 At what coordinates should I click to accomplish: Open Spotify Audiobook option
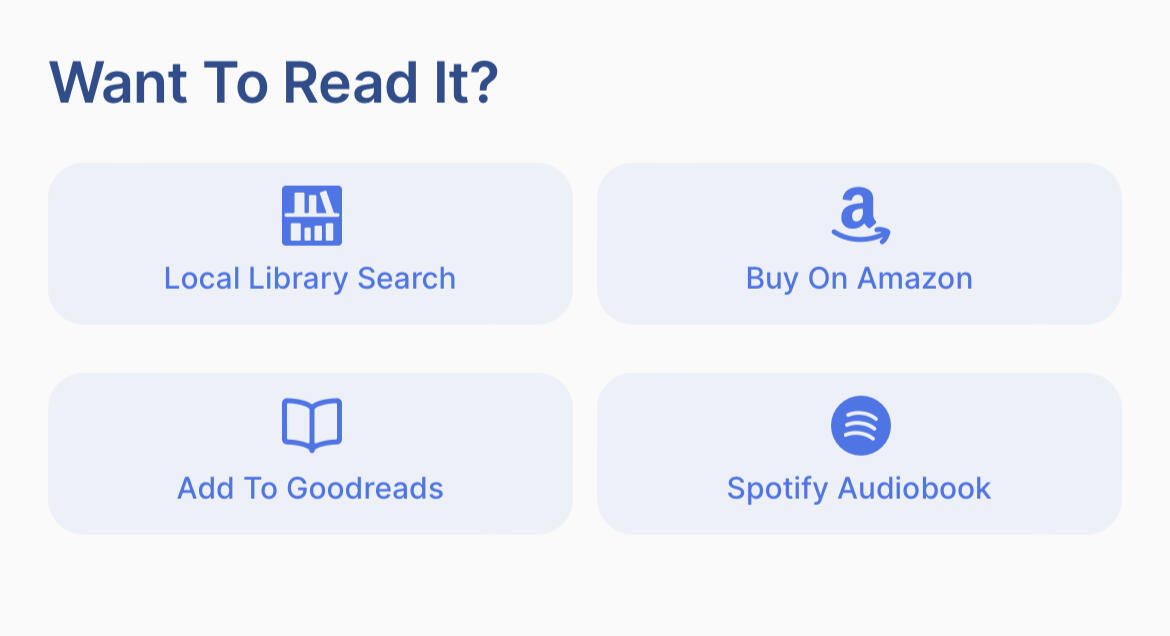[x=859, y=454]
